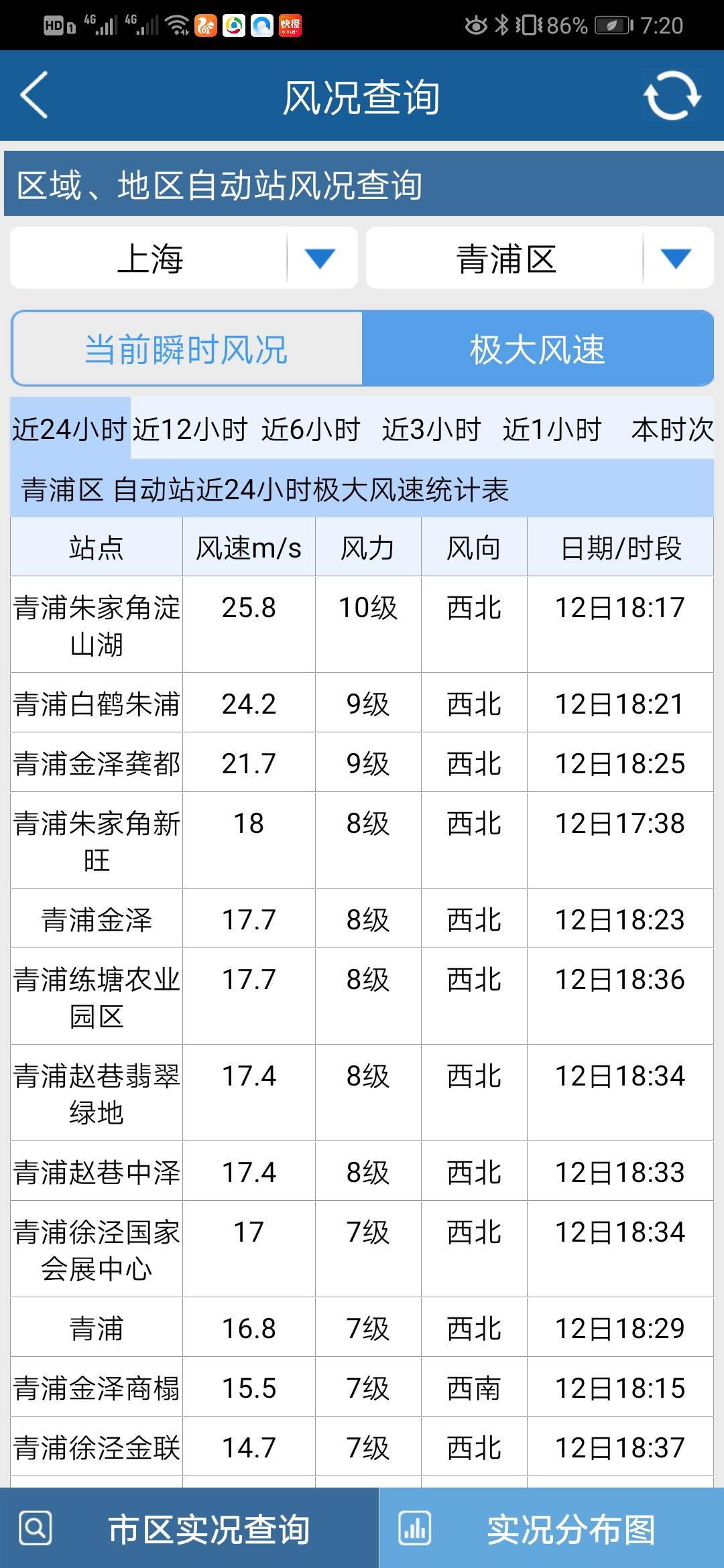Viewport: 724px width, 1568px height.
Task: Select the 极大风速 tab
Action: coord(538,348)
